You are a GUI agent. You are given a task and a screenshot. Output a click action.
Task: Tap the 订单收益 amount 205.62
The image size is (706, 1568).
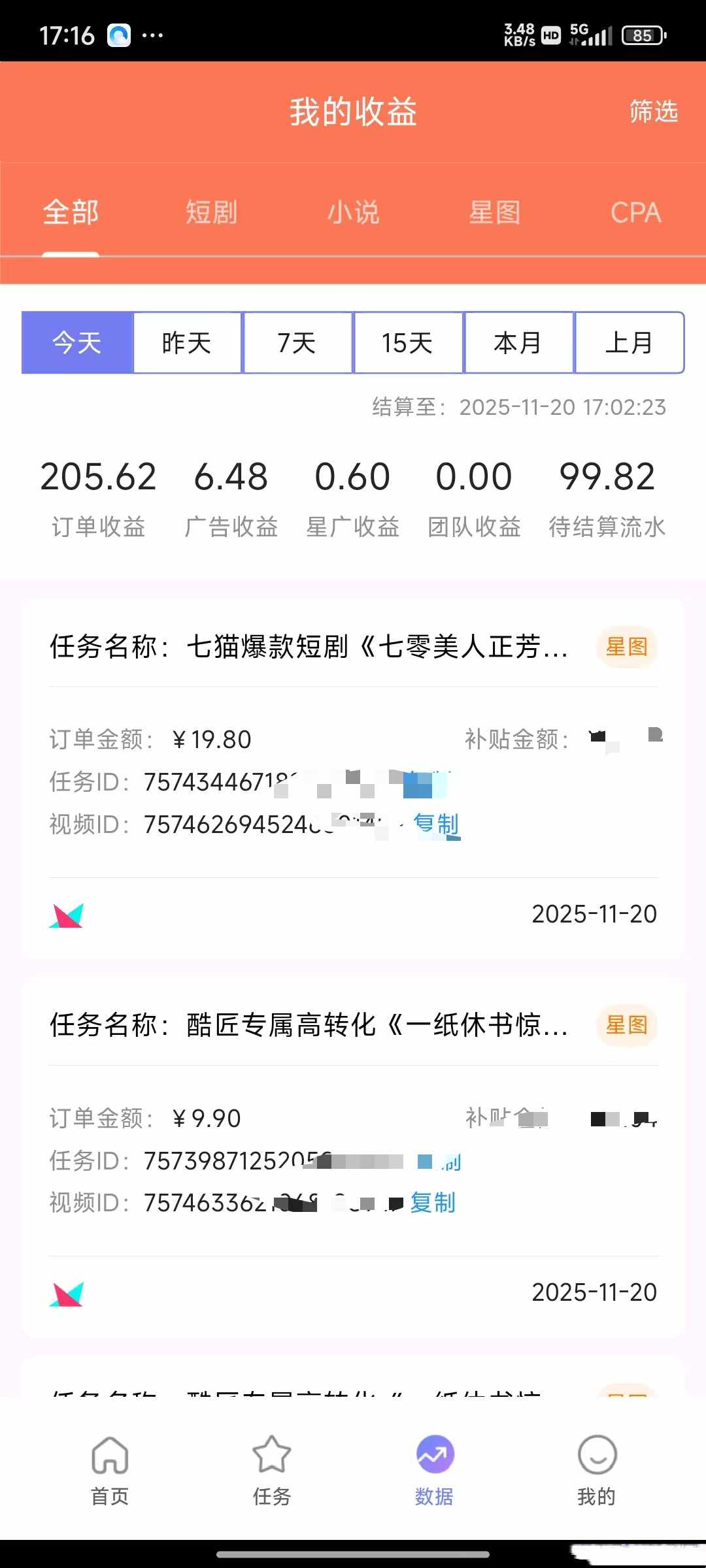pos(97,478)
